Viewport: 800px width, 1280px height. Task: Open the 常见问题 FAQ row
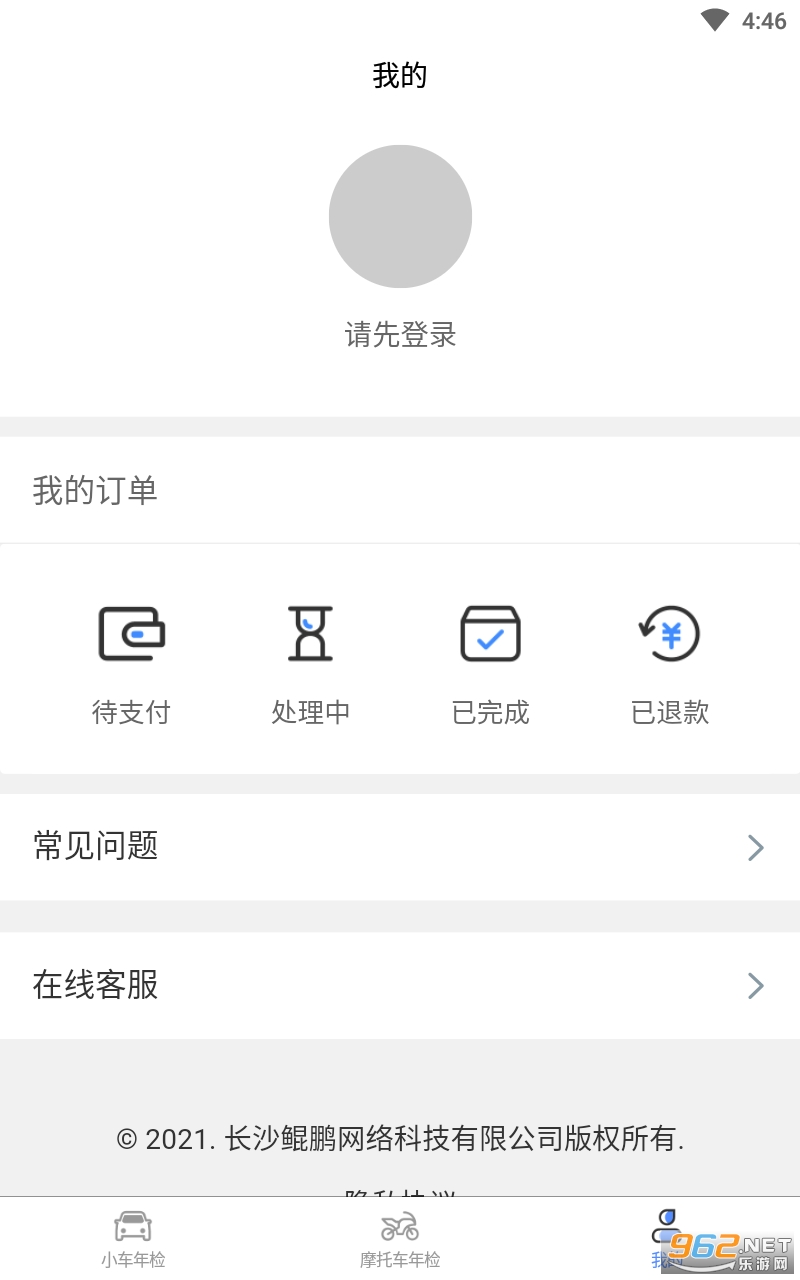pos(400,847)
